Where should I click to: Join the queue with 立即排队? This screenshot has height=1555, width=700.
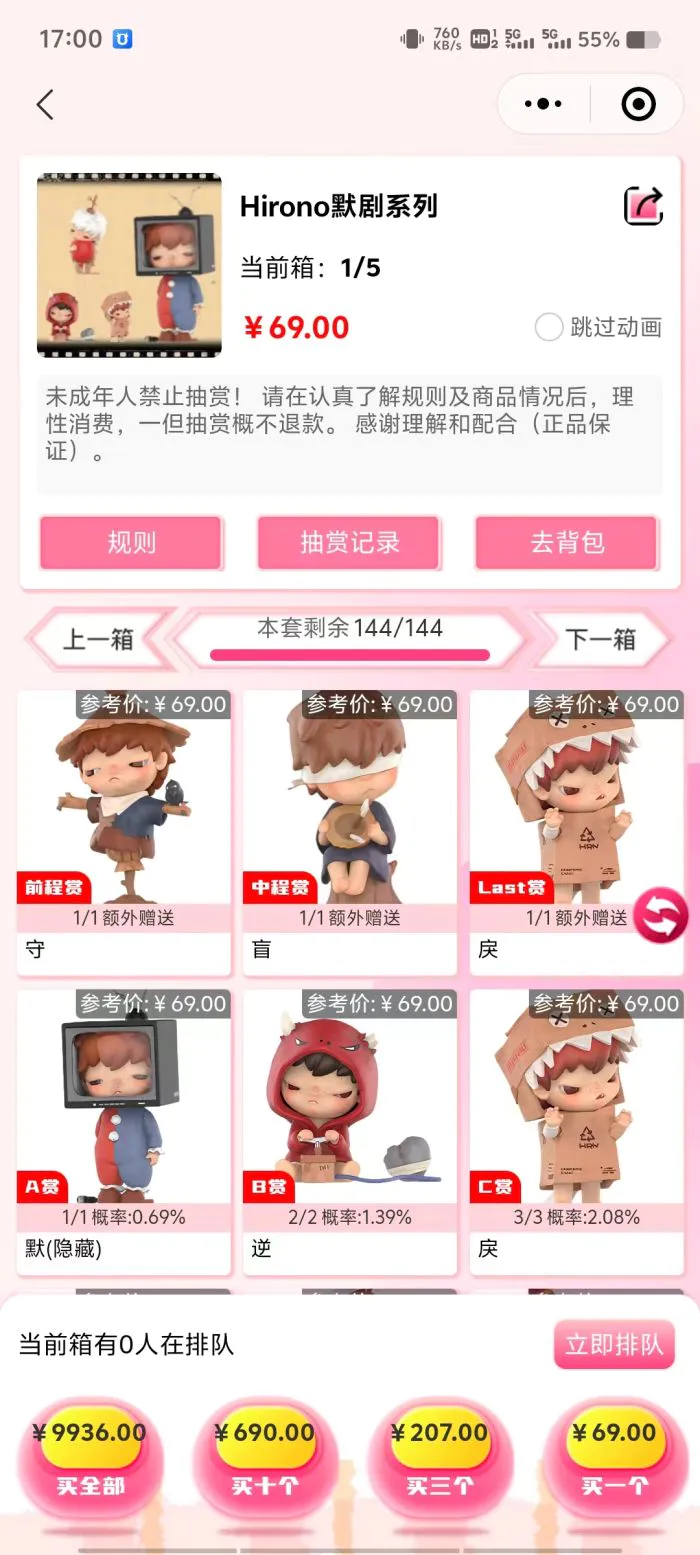pyautogui.click(x=614, y=1345)
